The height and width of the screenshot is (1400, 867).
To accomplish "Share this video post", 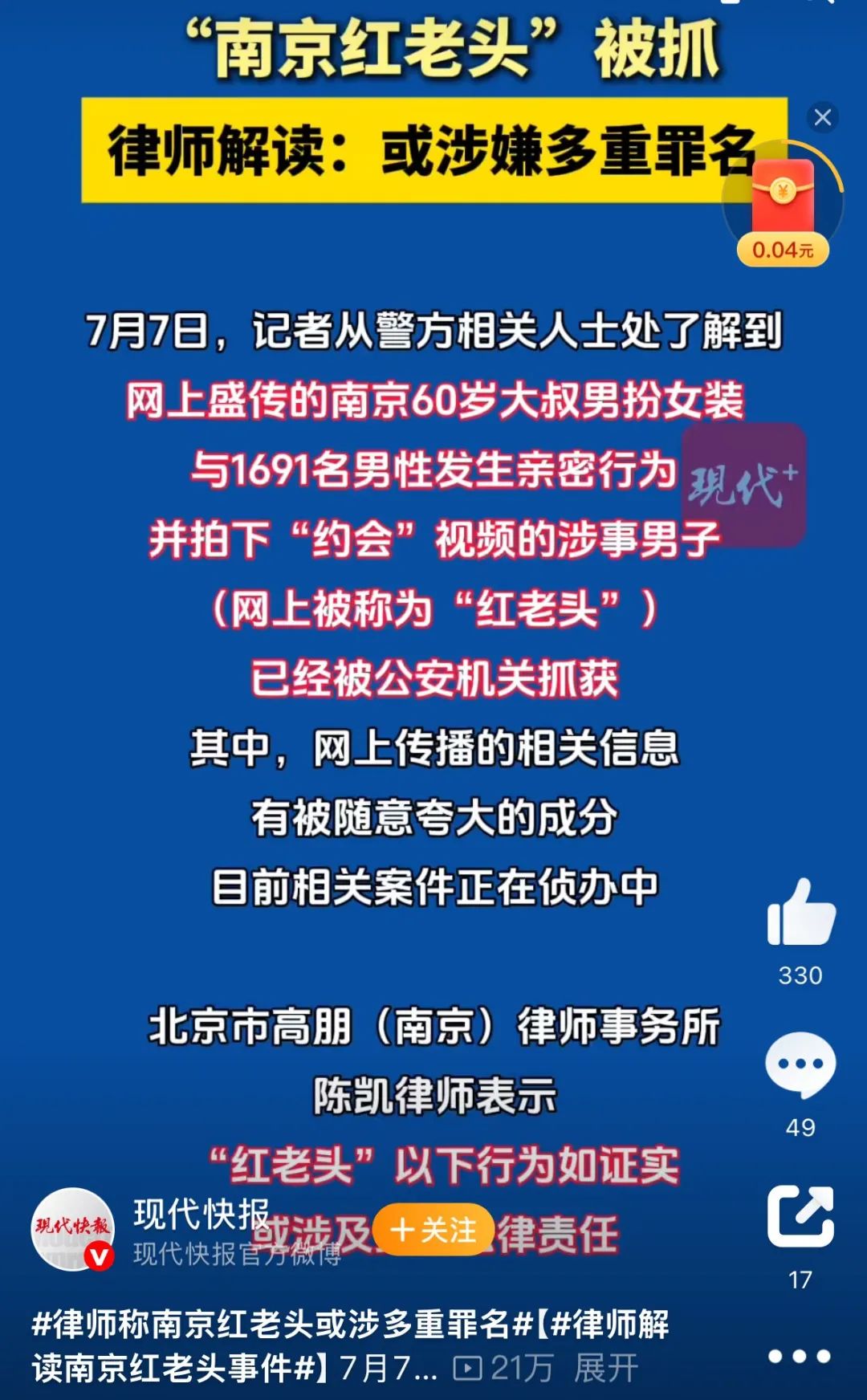I will [800, 1216].
